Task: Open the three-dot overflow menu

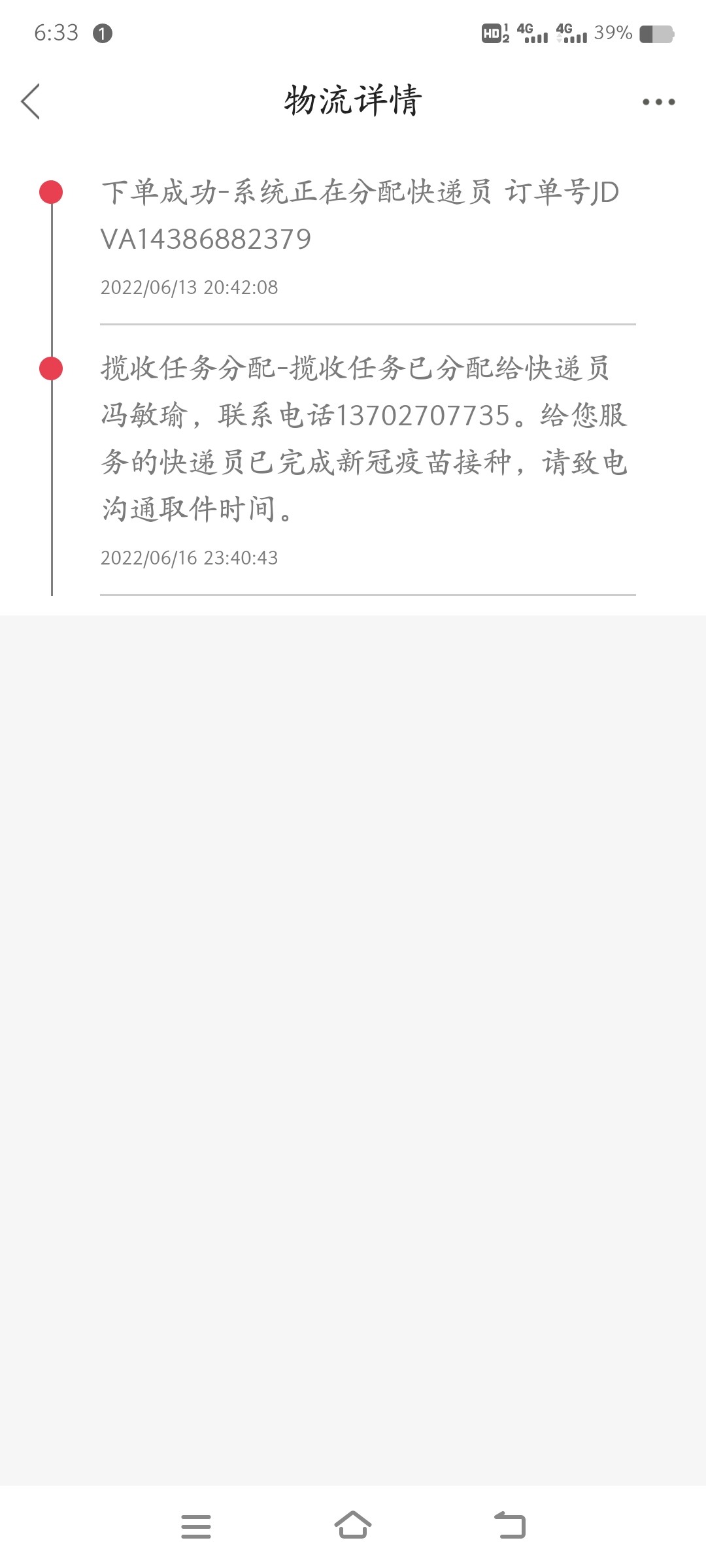Action: coord(658,102)
